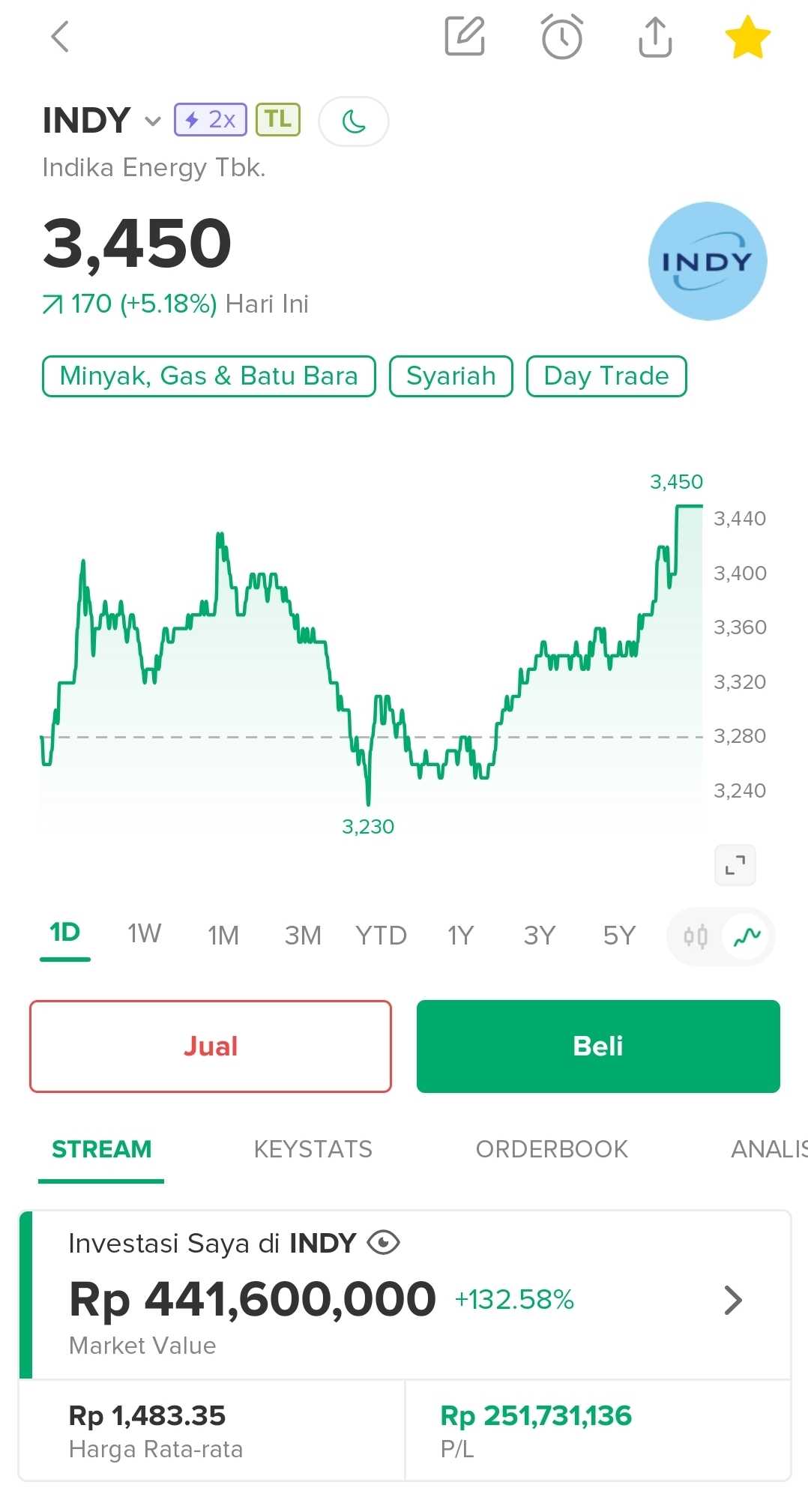Tap Jual to sell INDY

(211, 1046)
